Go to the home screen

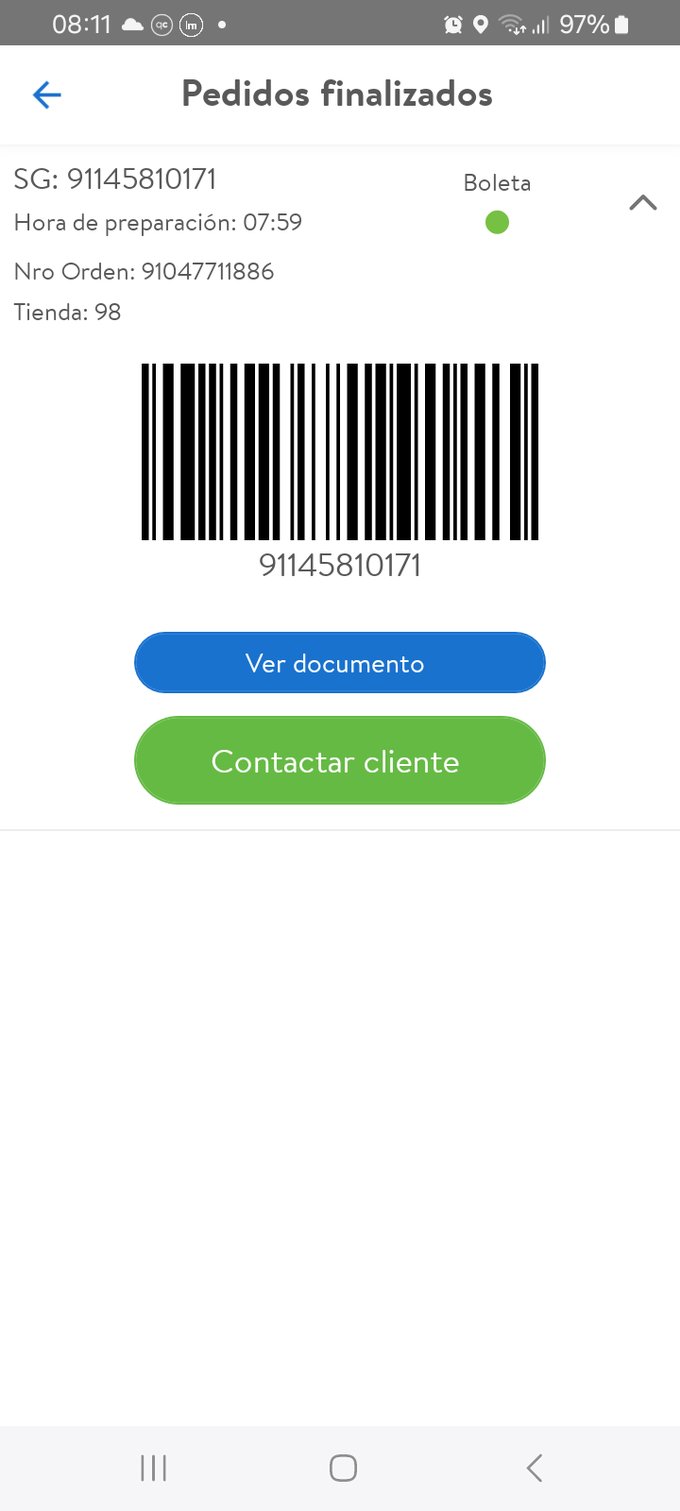coord(343,1468)
